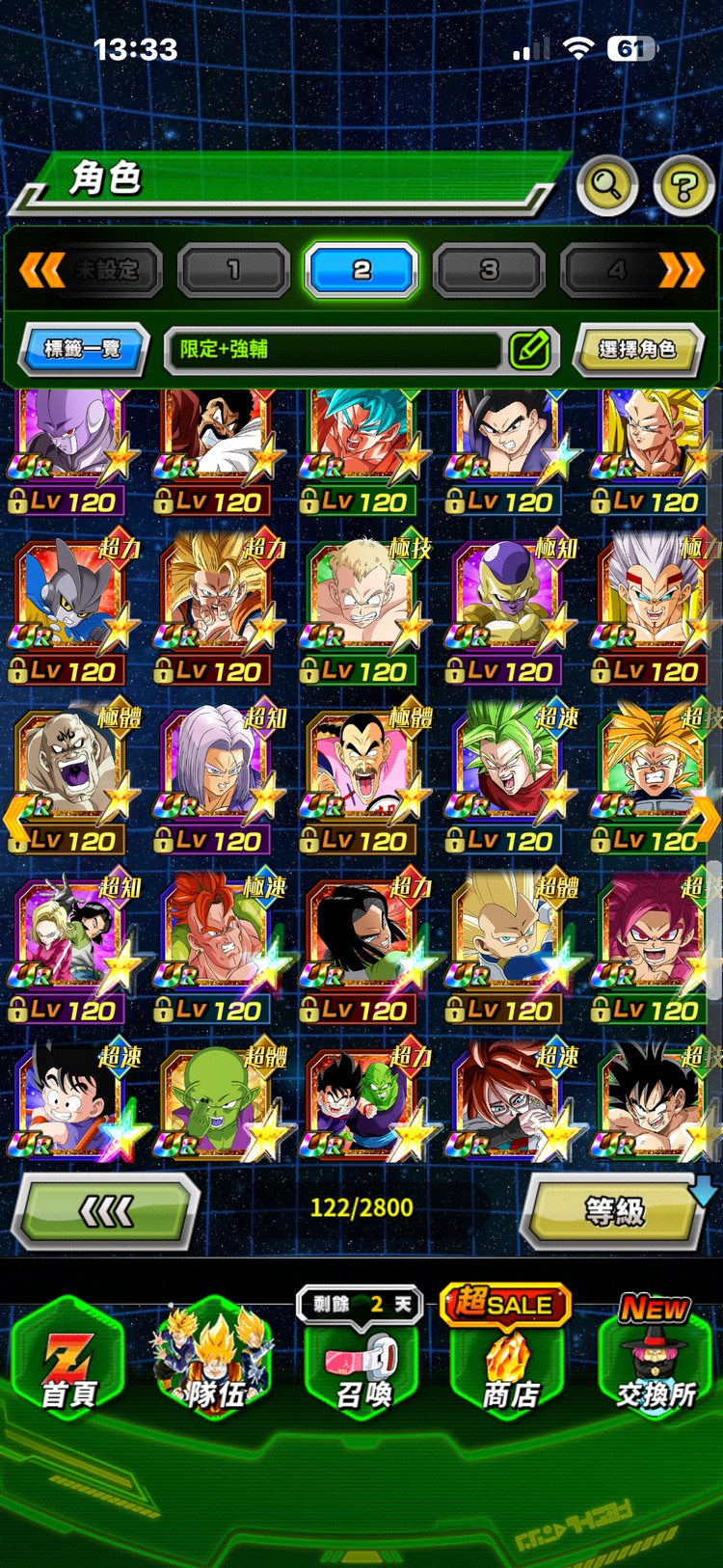Tap the 選擇角色 button
723x1568 pixels.
tap(636, 349)
